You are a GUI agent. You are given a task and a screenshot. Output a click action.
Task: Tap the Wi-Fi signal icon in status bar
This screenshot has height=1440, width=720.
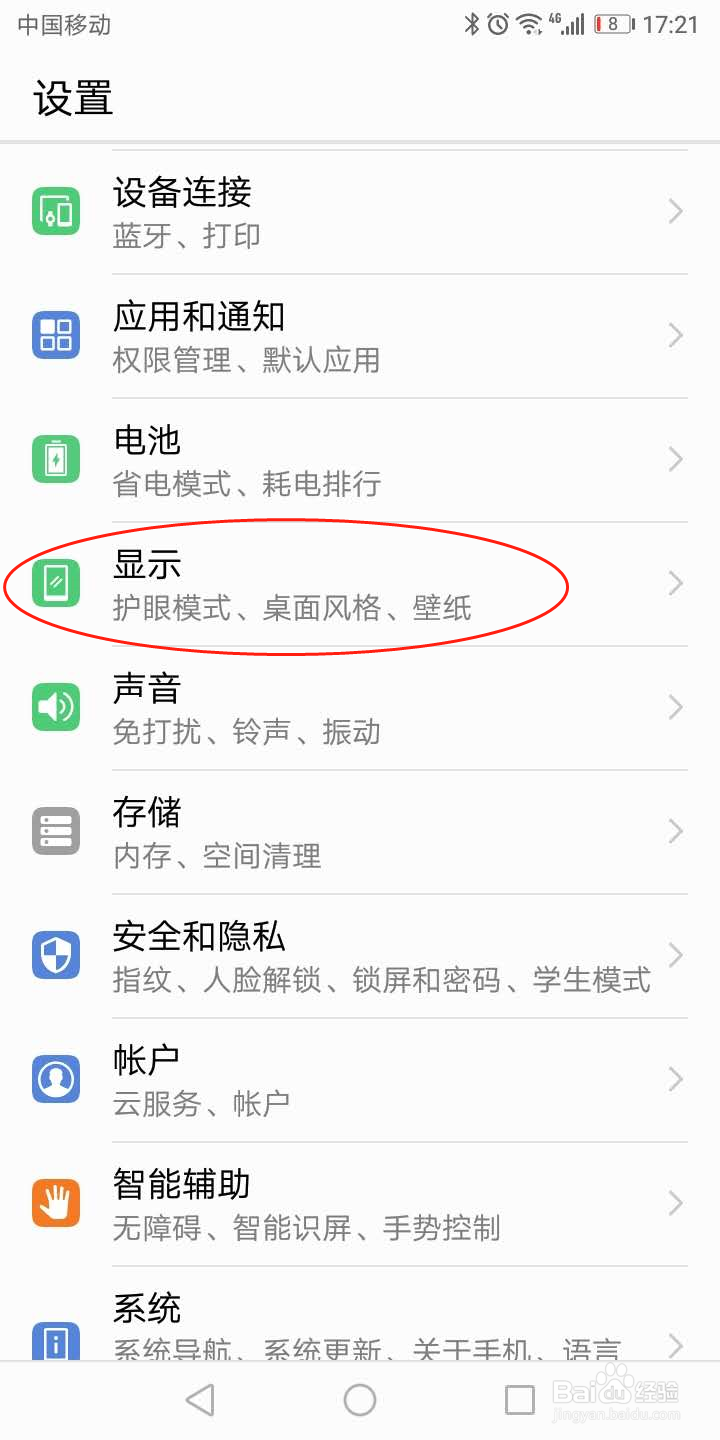528,23
